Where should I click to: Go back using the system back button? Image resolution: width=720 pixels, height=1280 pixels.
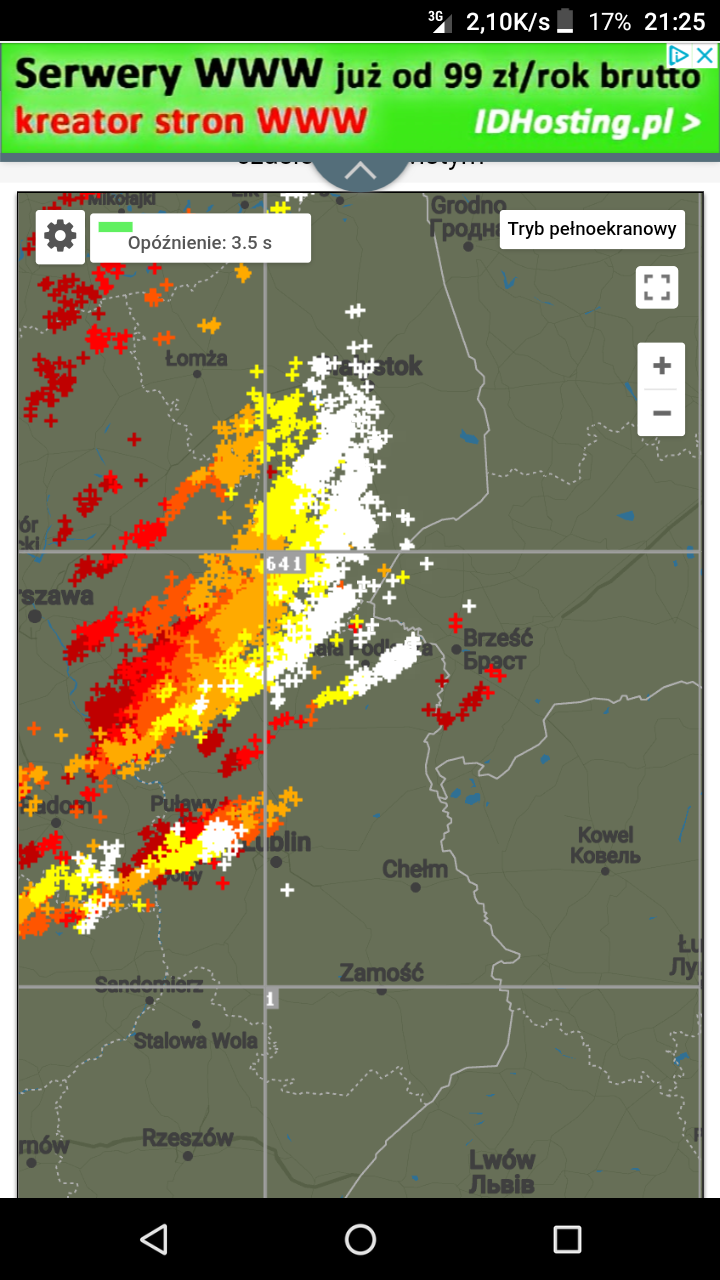pyautogui.click(x=153, y=1240)
